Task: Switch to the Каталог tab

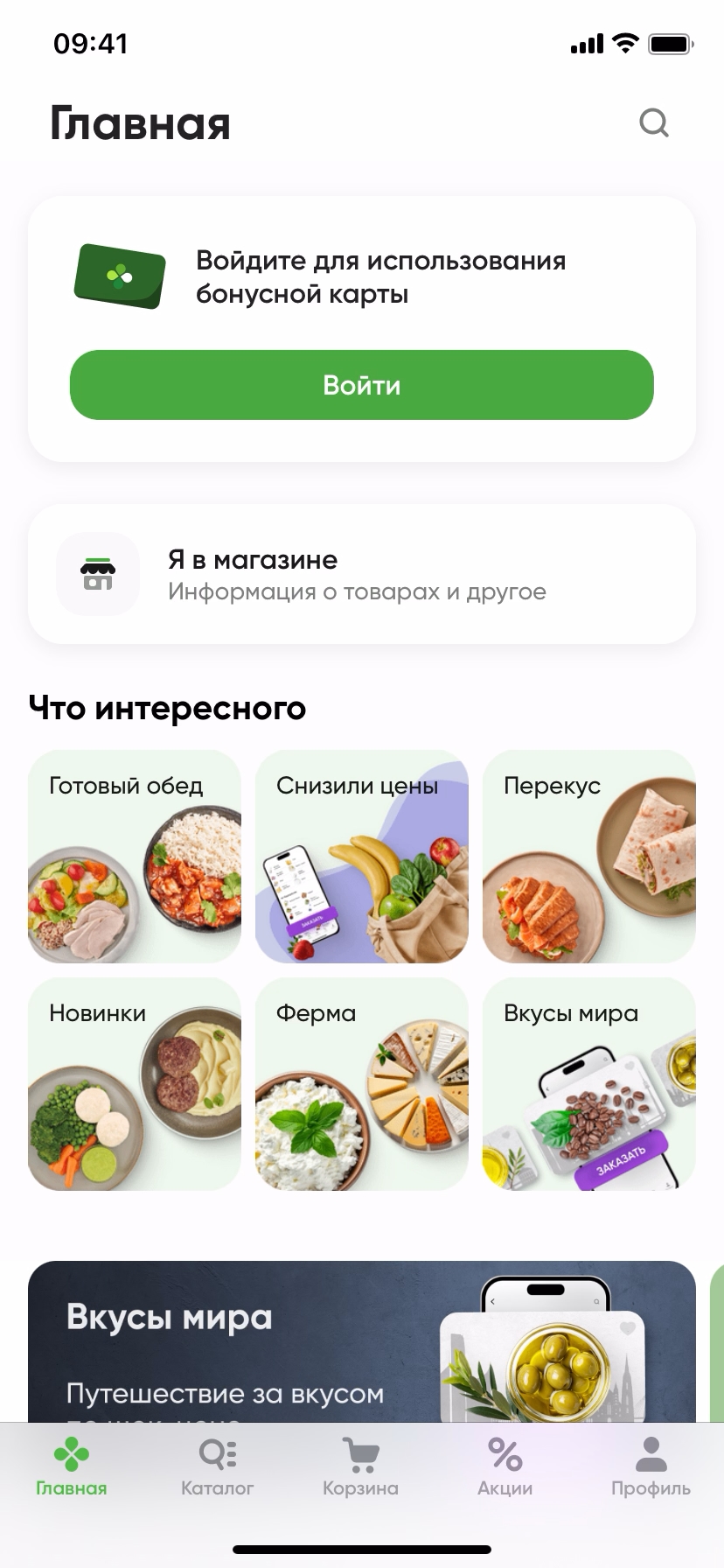Action: [x=217, y=1467]
